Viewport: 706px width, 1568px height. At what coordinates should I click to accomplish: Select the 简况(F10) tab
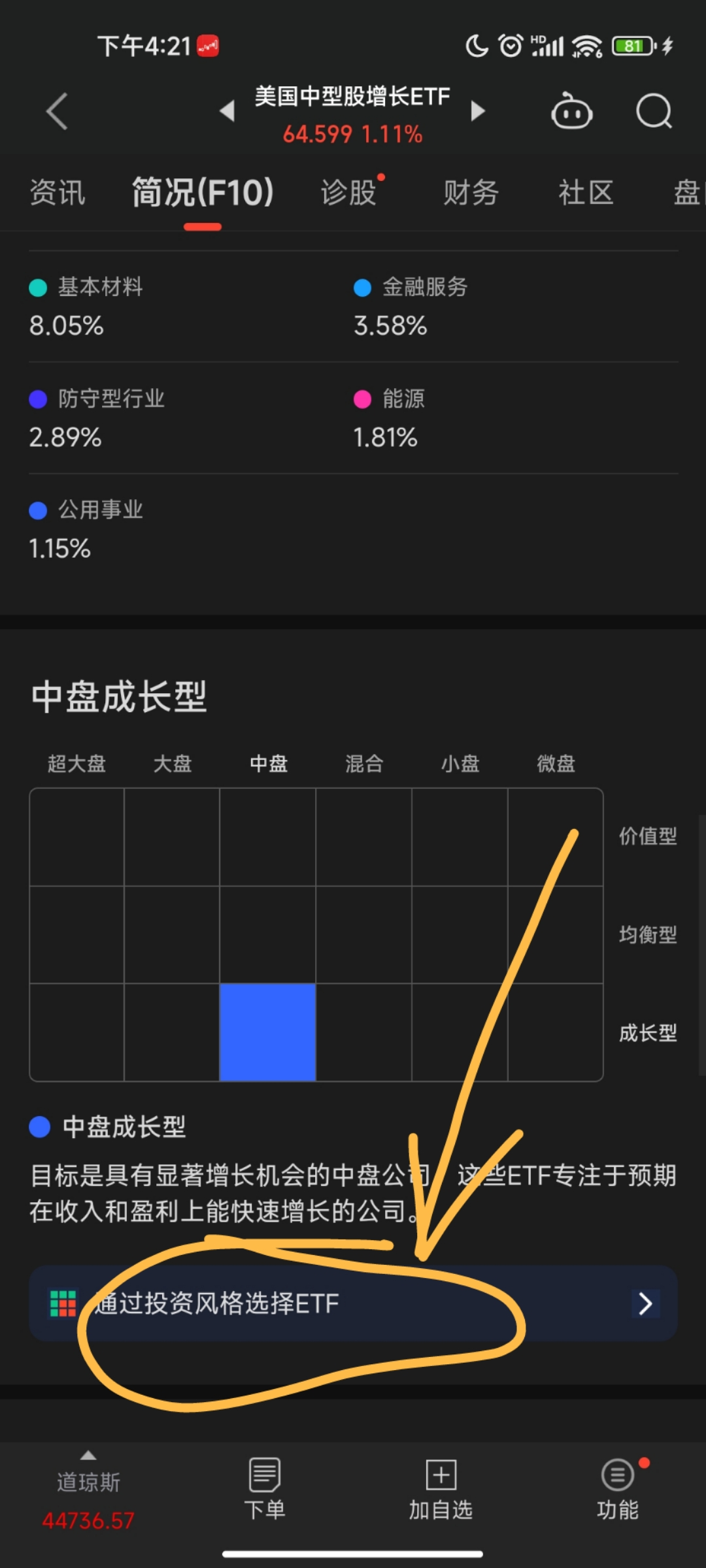pos(203,193)
